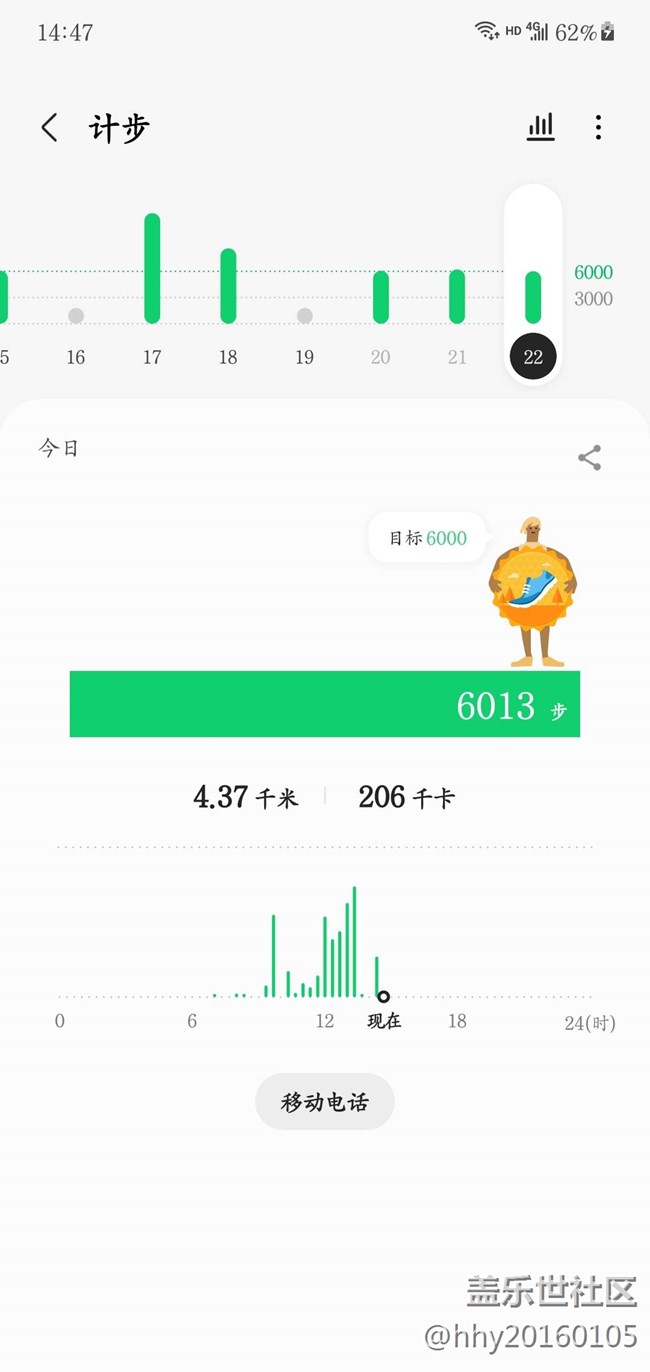Select day 16 in the date strip

pyautogui.click(x=76, y=357)
